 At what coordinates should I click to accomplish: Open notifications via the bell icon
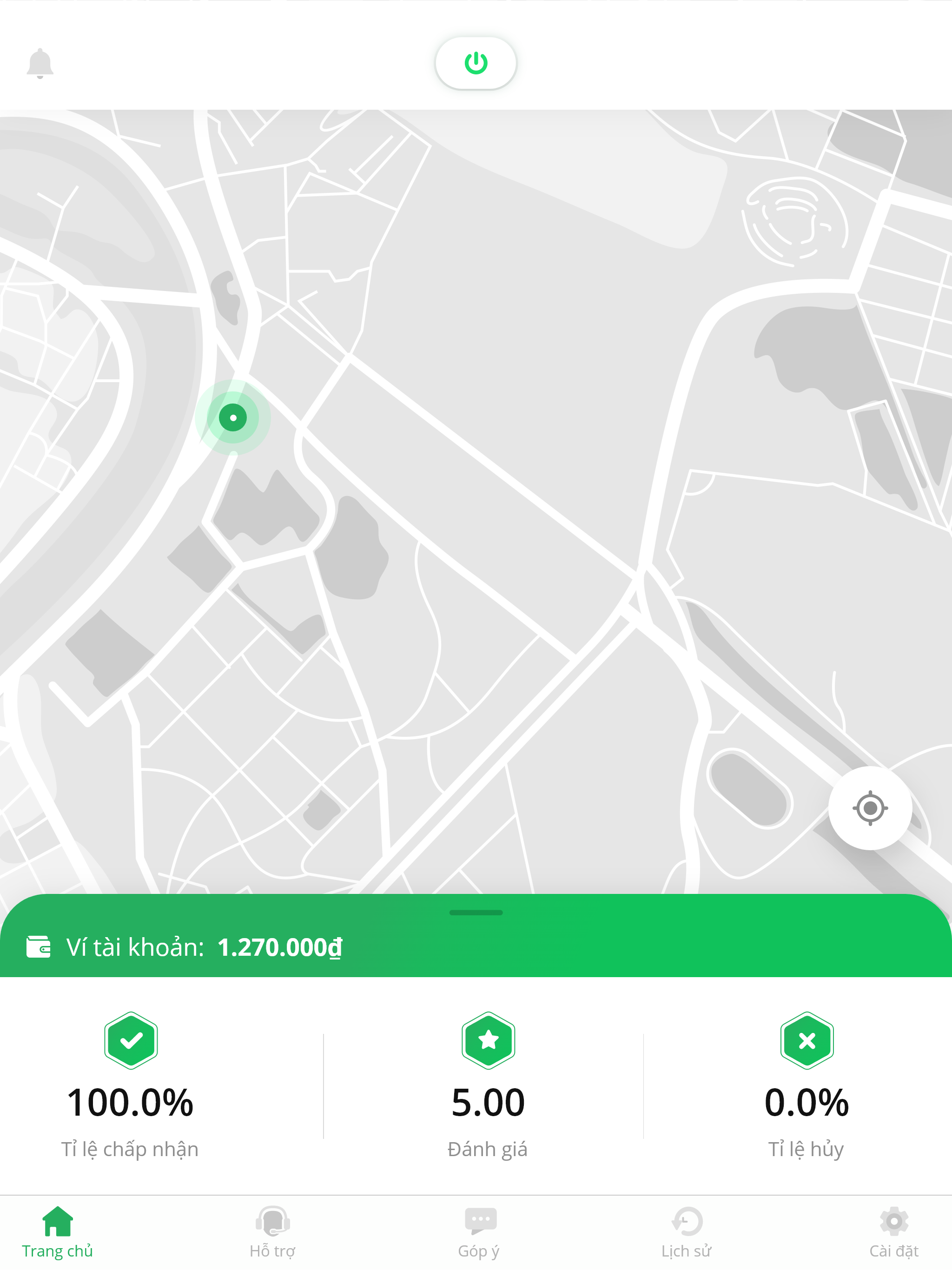[x=40, y=64]
